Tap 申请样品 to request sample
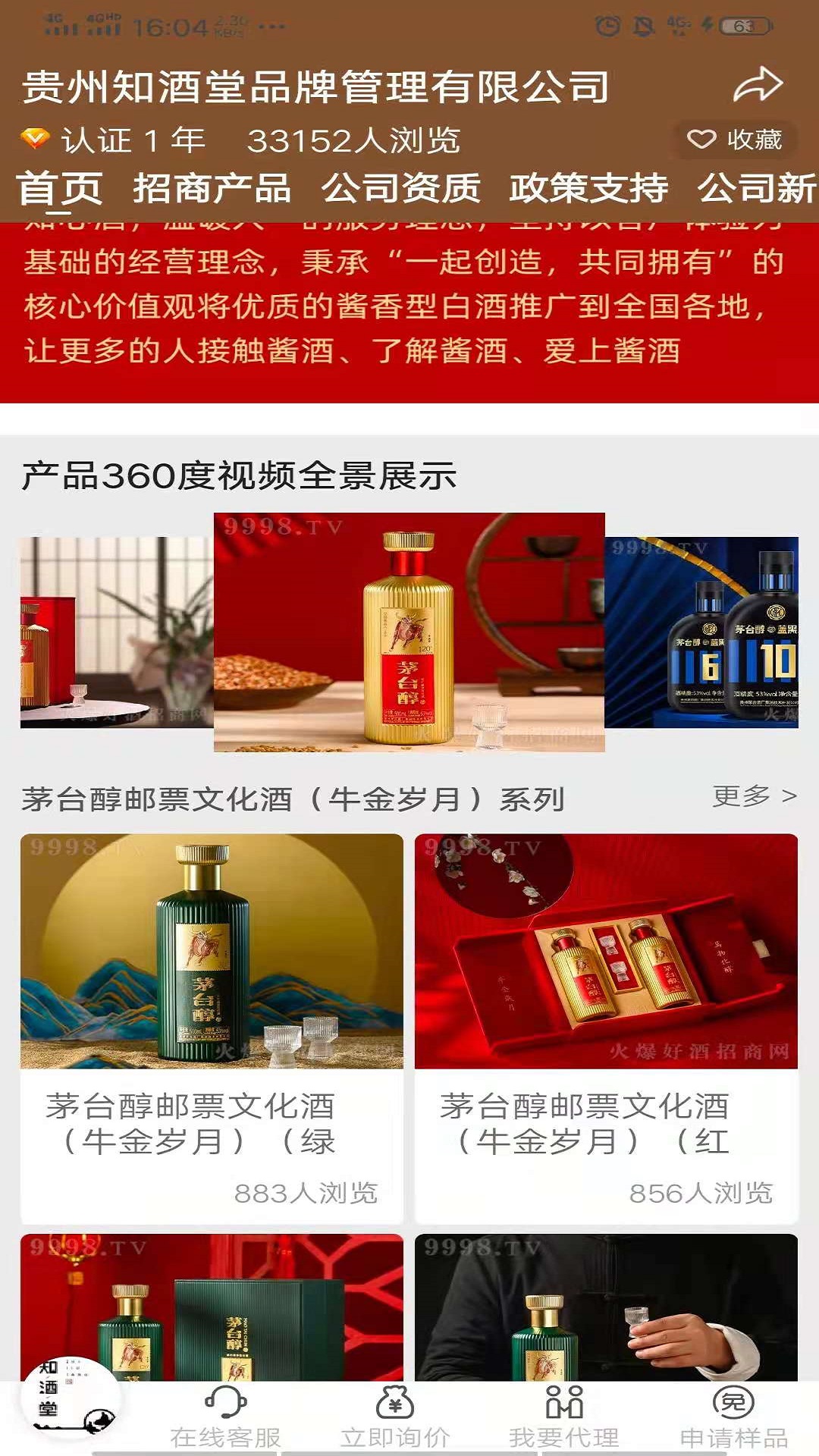The width and height of the screenshot is (819, 1456). [733, 1417]
